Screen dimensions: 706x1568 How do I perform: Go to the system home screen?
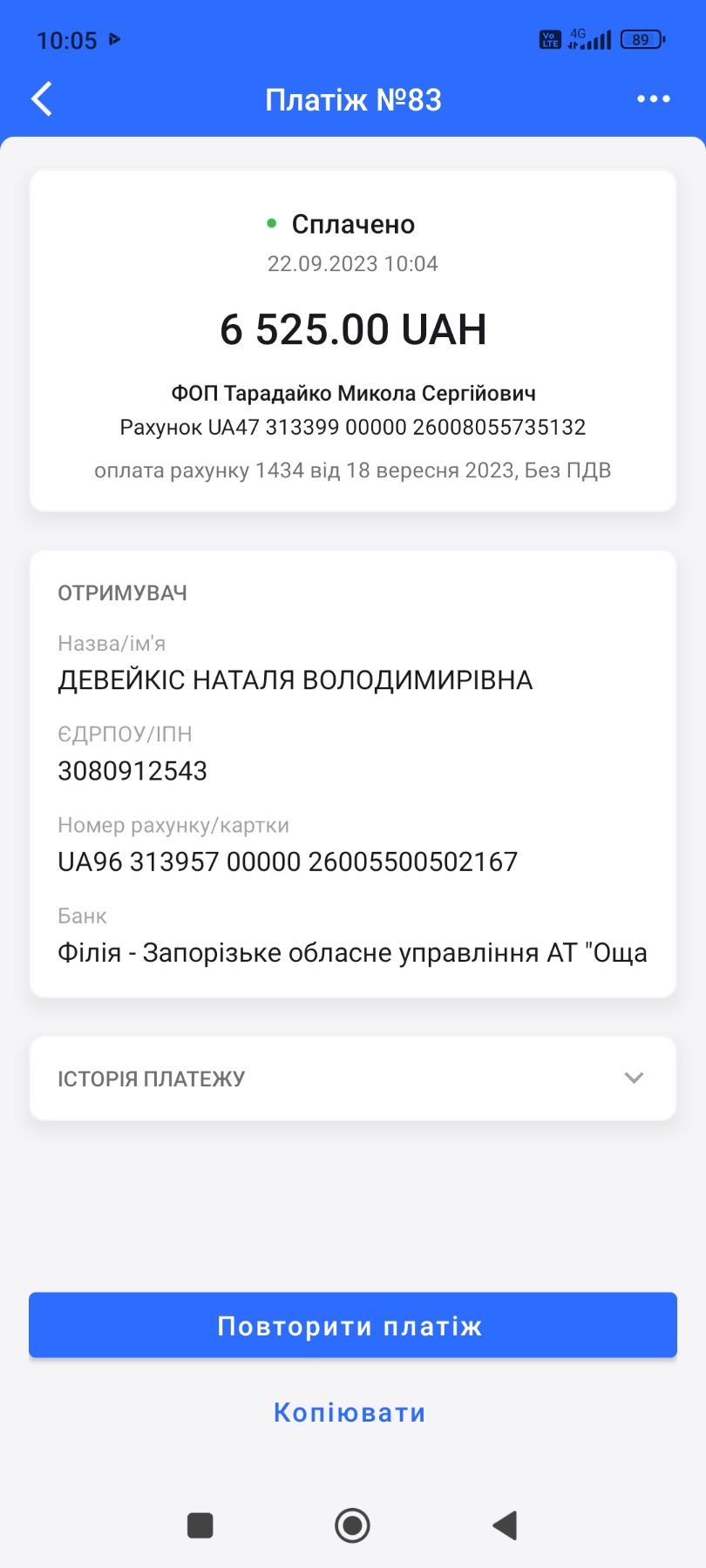point(353,1525)
